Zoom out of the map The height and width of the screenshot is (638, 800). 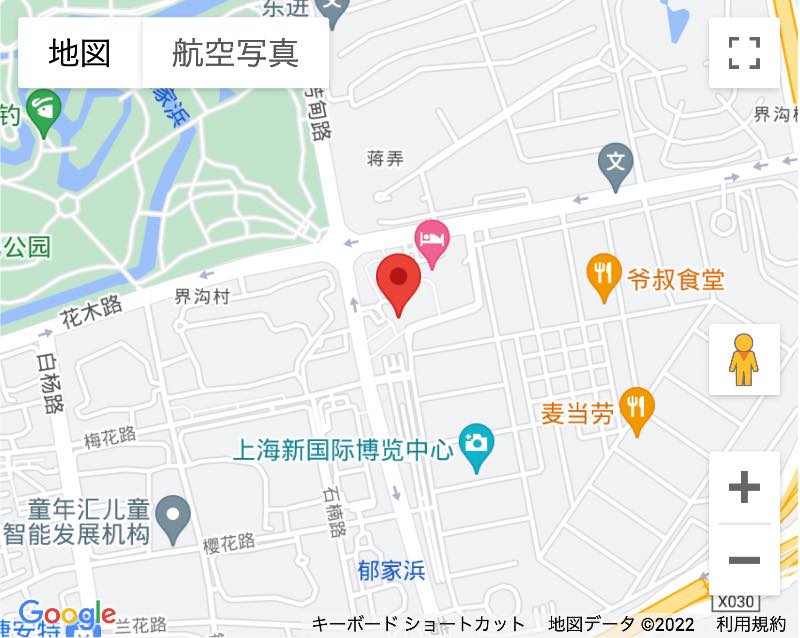click(x=744, y=559)
